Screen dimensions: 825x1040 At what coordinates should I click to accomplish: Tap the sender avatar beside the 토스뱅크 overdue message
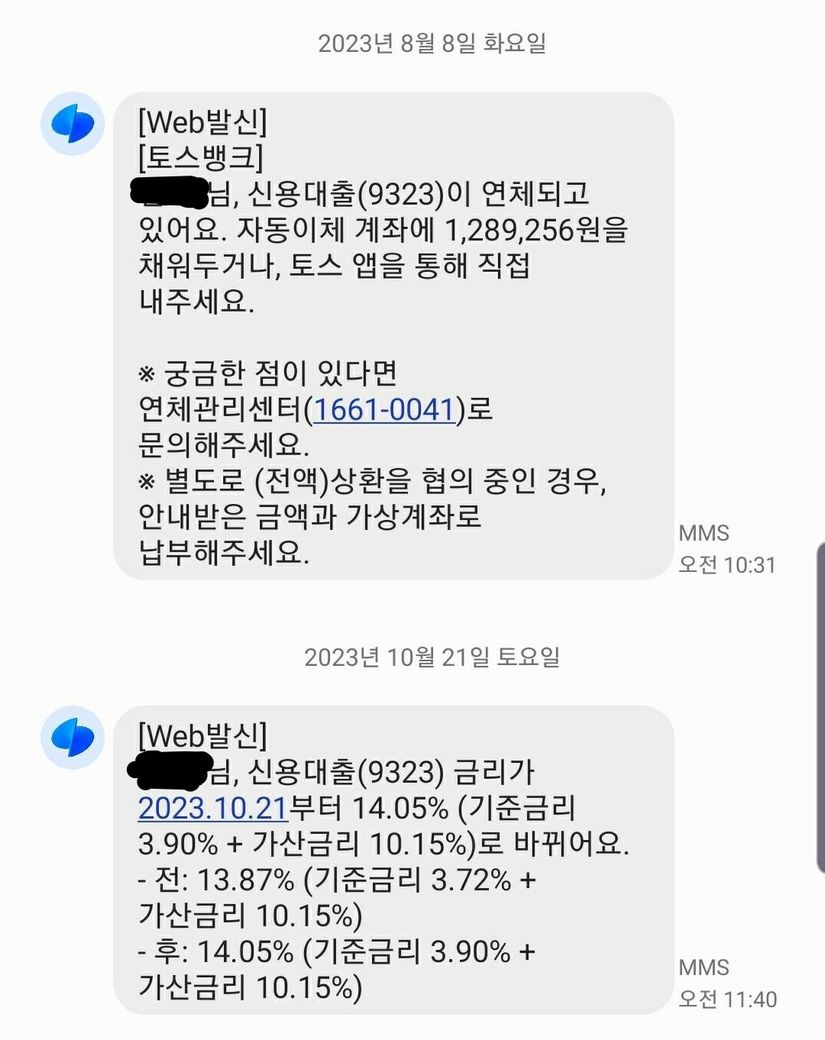[x=72, y=124]
